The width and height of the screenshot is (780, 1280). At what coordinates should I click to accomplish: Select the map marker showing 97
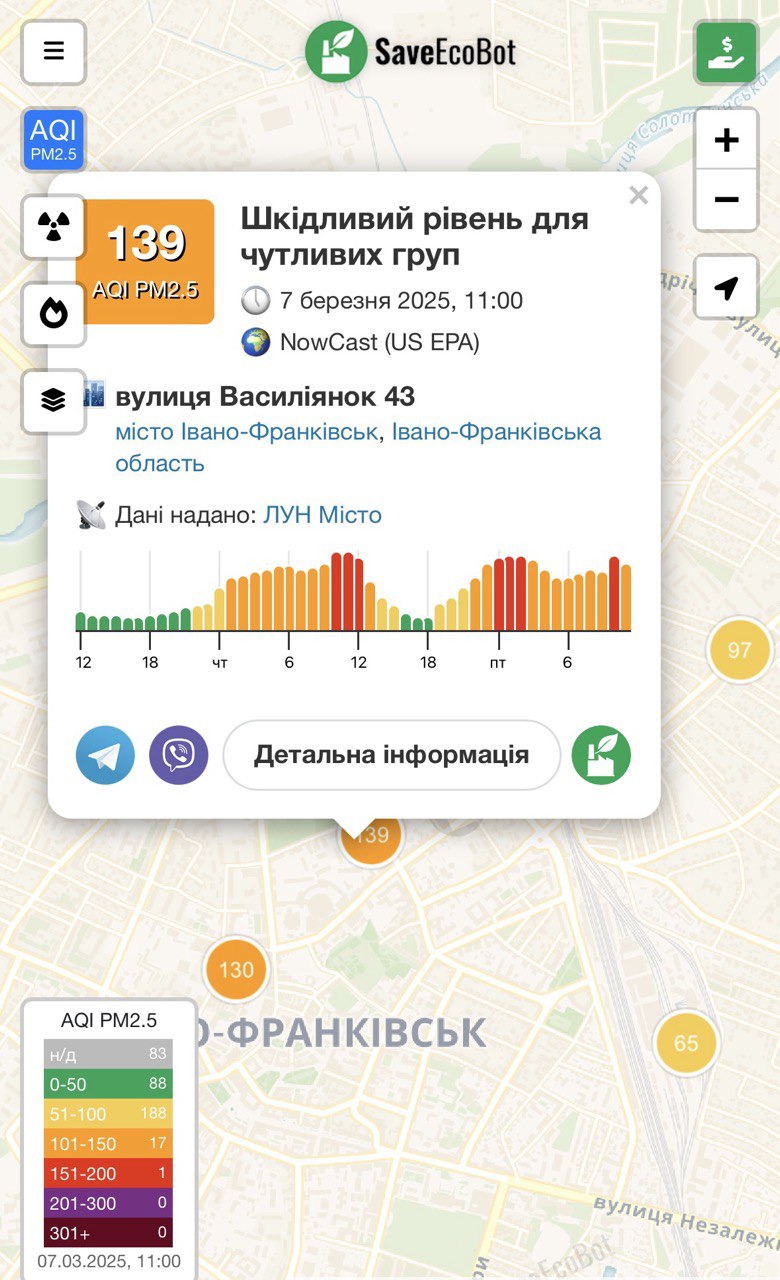pyautogui.click(x=739, y=651)
